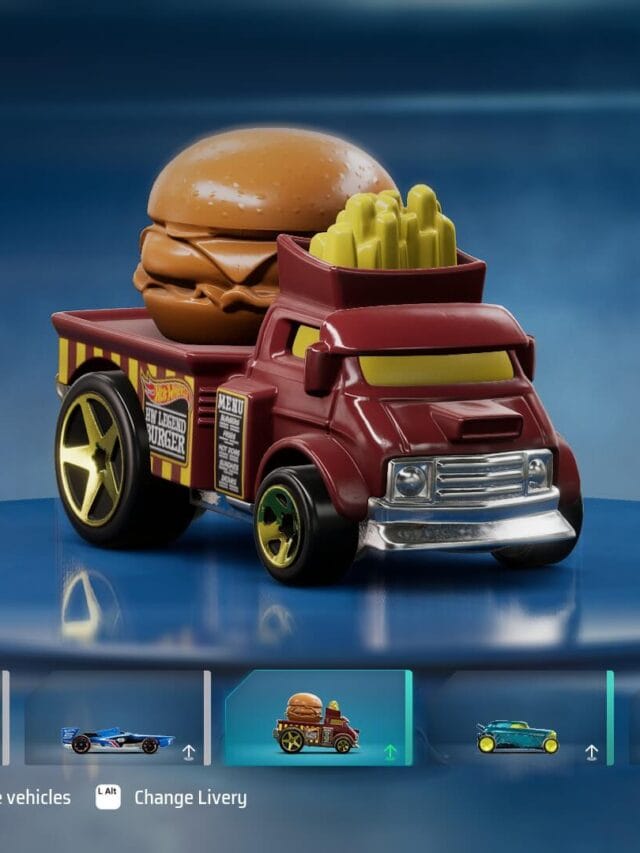Select the burger truck vehicle thumbnail
The width and height of the screenshot is (640, 853).
(x=316, y=718)
